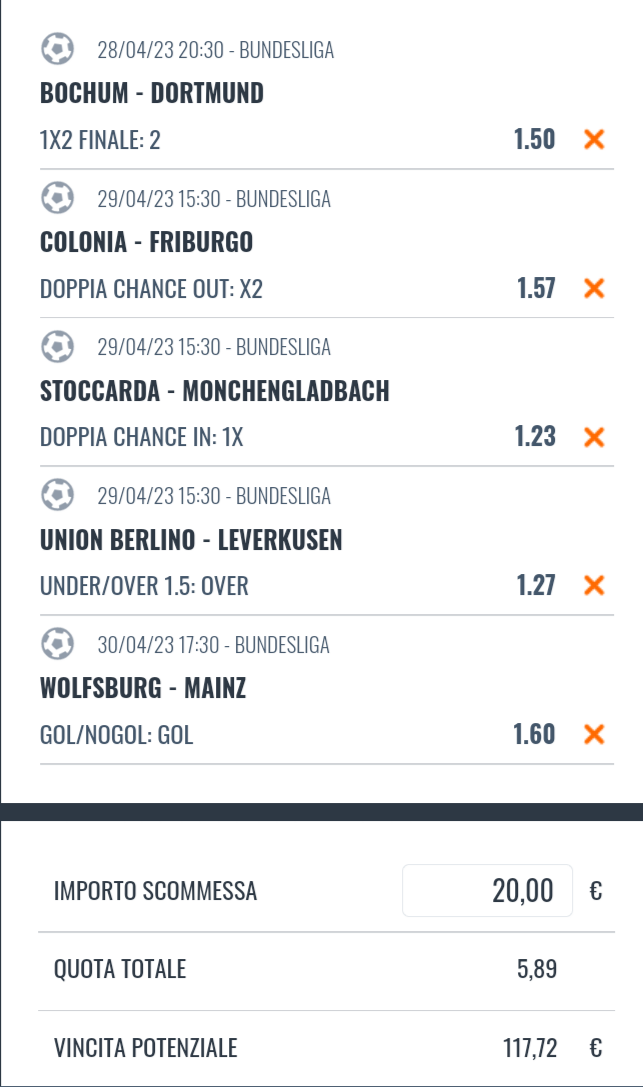Viewport: 643px width, 1087px height.
Task: Delete the Wolfsburg - Mainz selection
Action: coord(594,735)
